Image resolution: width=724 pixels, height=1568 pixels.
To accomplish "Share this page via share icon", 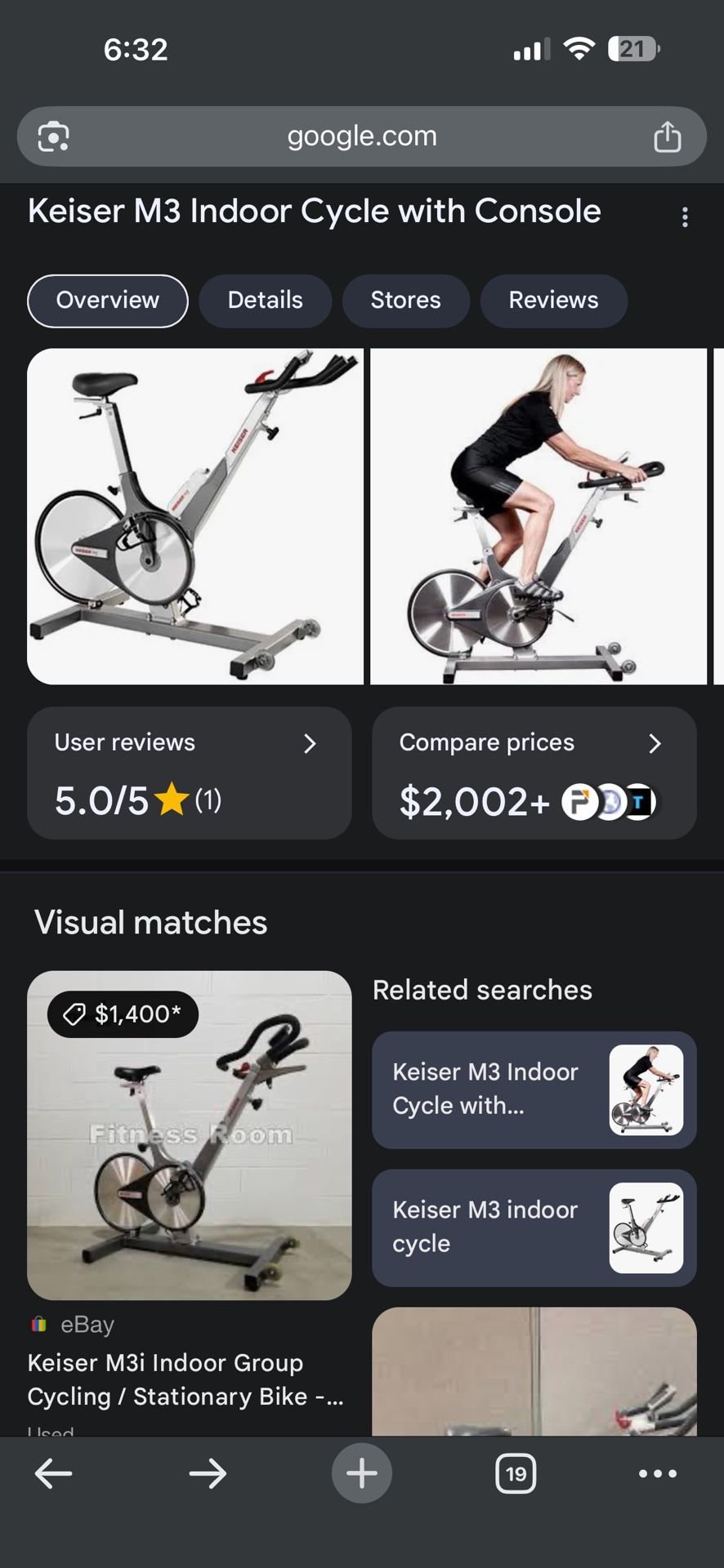I will click(667, 136).
